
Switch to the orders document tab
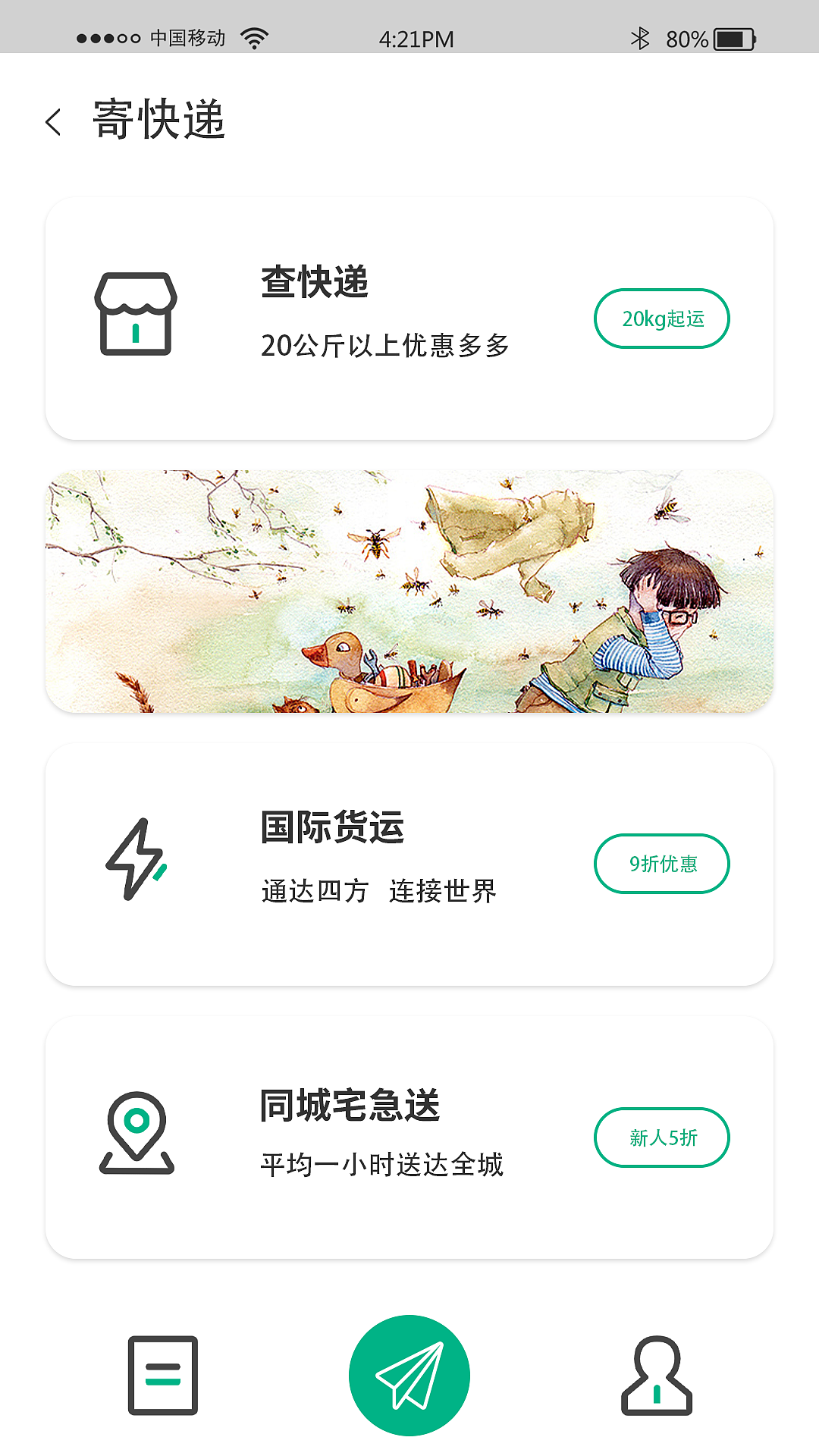[163, 1375]
